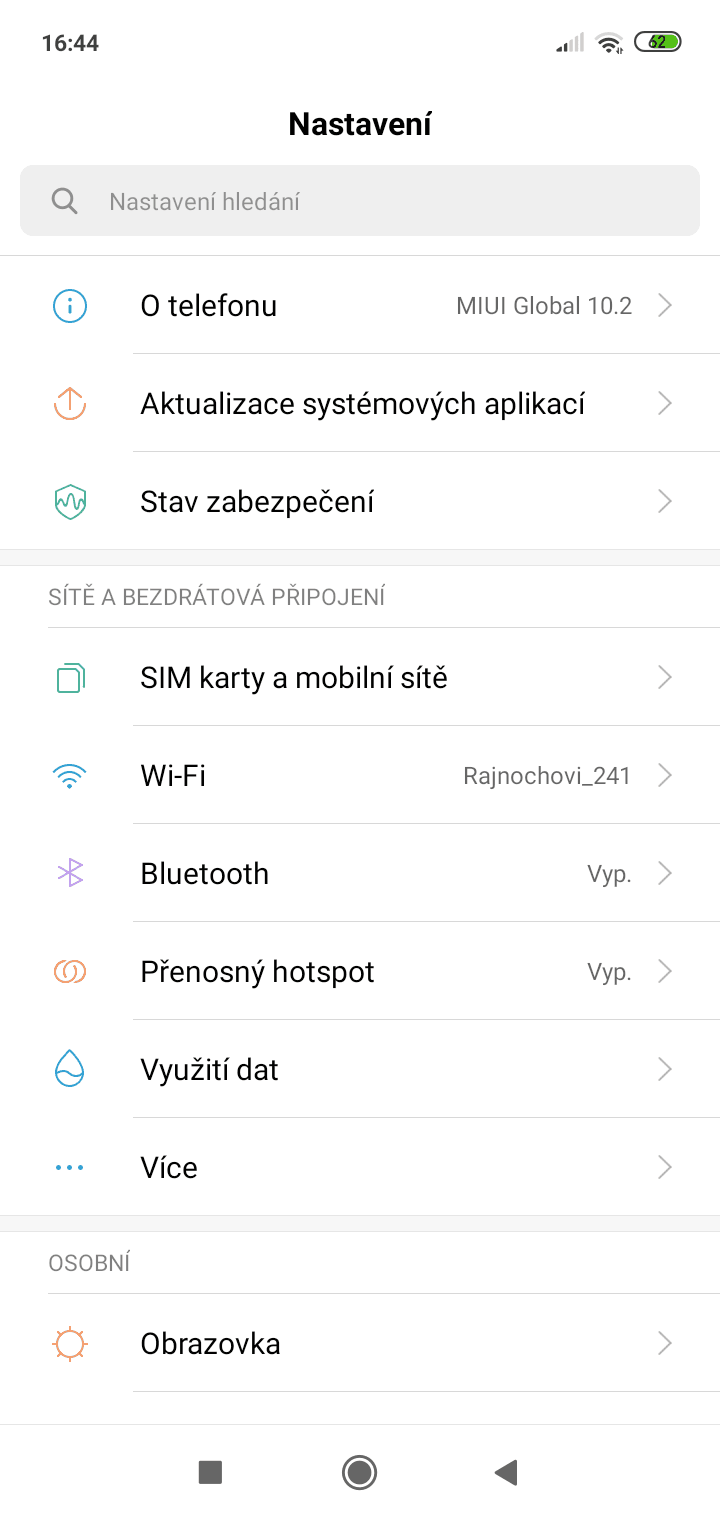
Task: Tap the Nastavení hledání search field
Action: click(x=360, y=201)
